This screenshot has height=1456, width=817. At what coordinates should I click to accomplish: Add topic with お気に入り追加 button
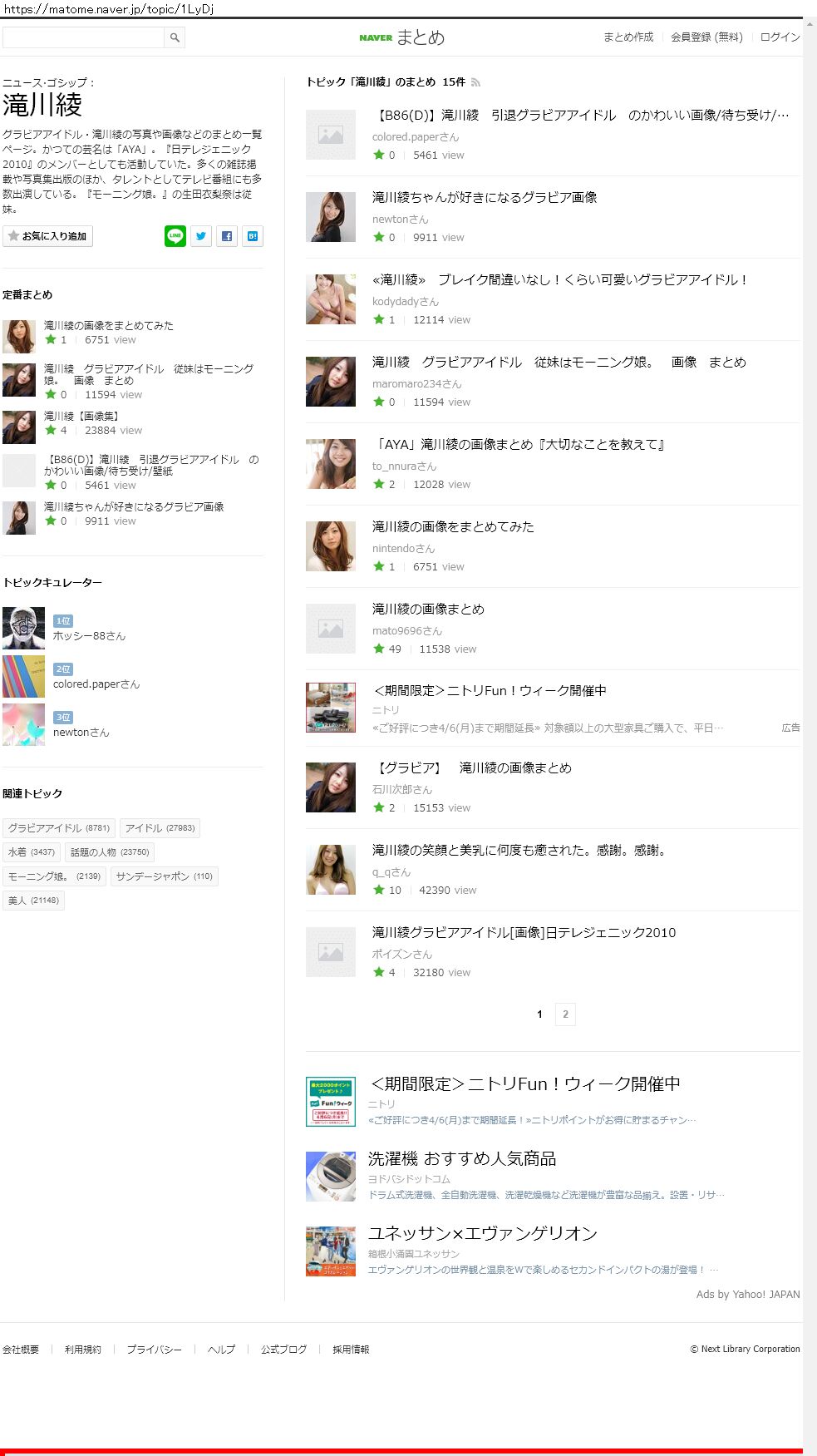(x=47, y=236)
